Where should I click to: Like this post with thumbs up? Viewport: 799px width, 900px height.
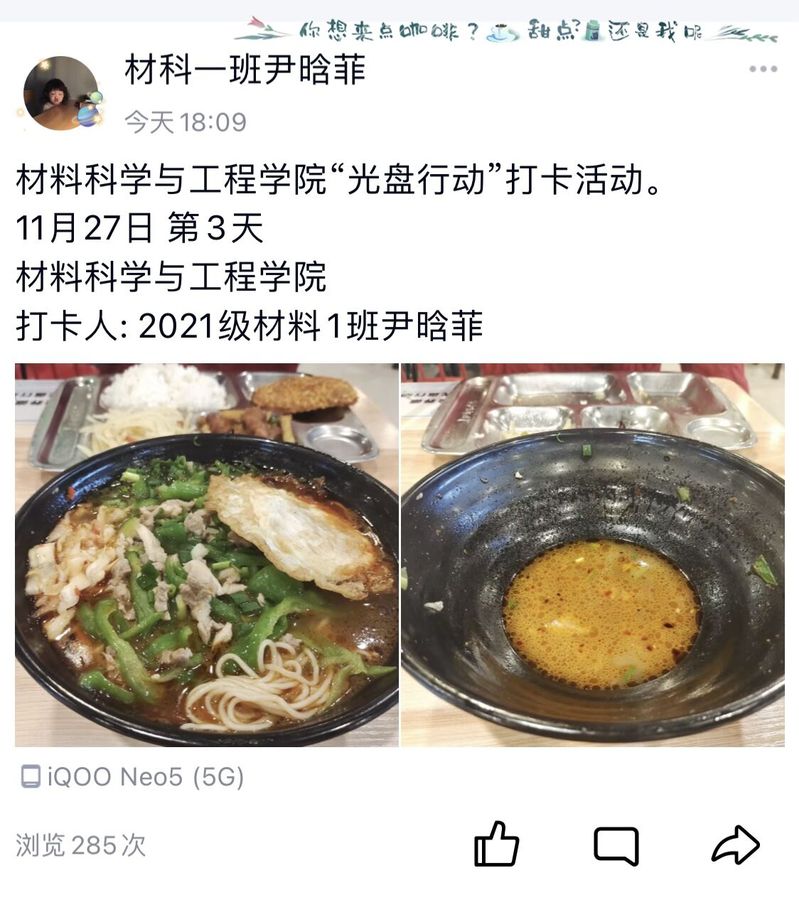click(496, 845)
